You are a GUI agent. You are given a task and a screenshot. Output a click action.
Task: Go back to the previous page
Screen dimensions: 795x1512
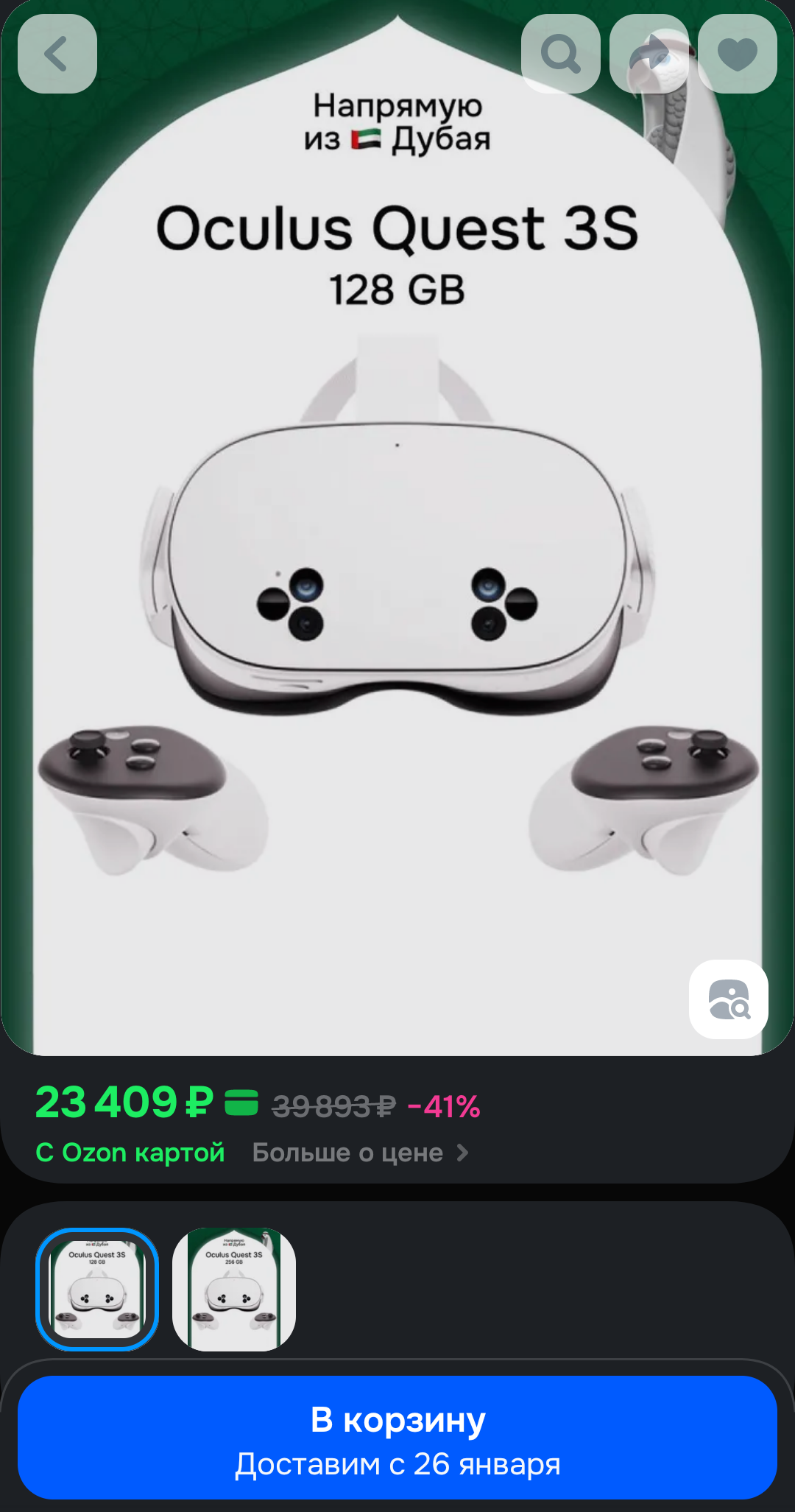pyautogui.click(x=57, y=54)
